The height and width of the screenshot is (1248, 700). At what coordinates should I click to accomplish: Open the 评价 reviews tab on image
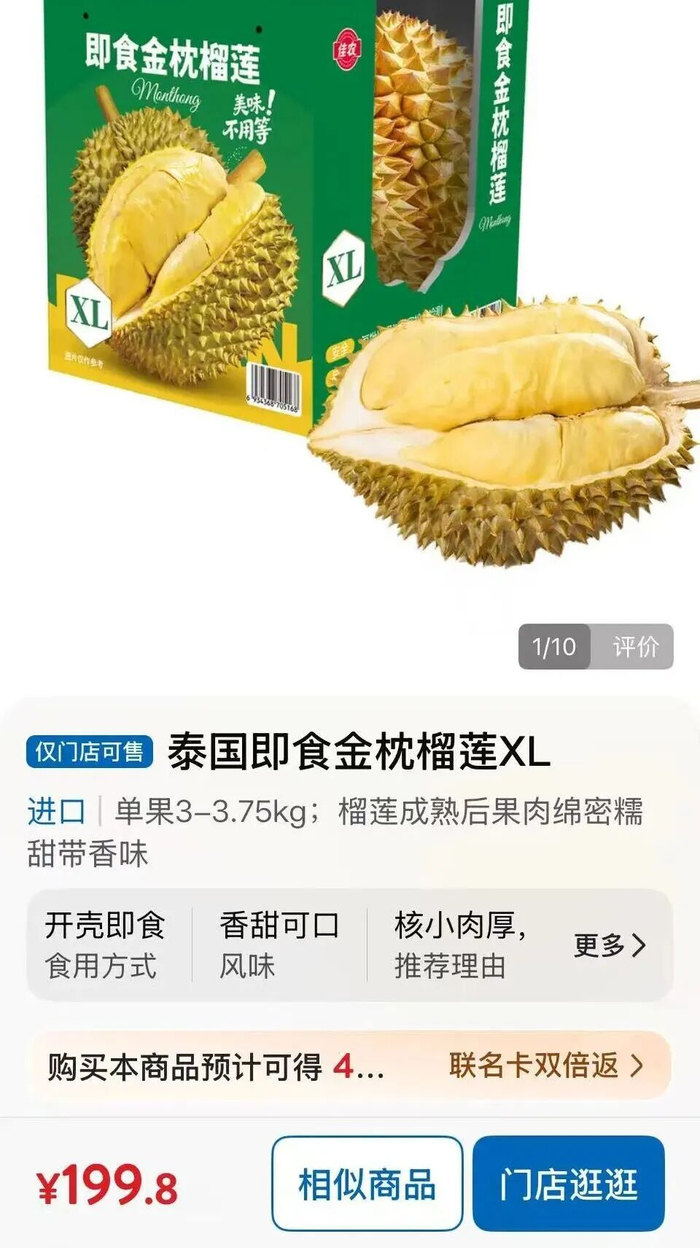tap(634, 647)
